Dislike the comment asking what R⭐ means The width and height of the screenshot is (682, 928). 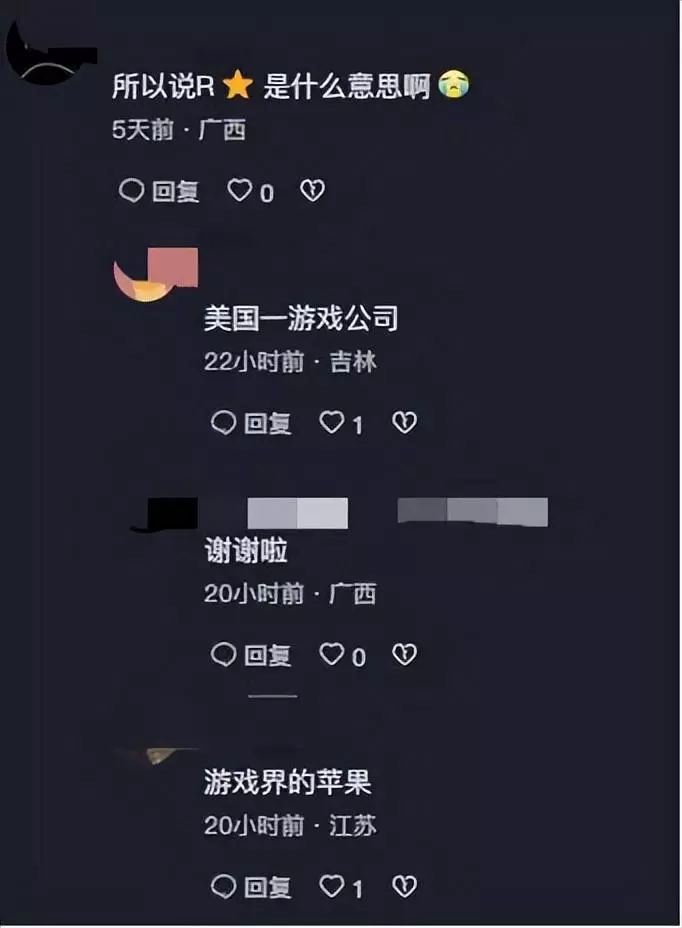click(313, 190)
